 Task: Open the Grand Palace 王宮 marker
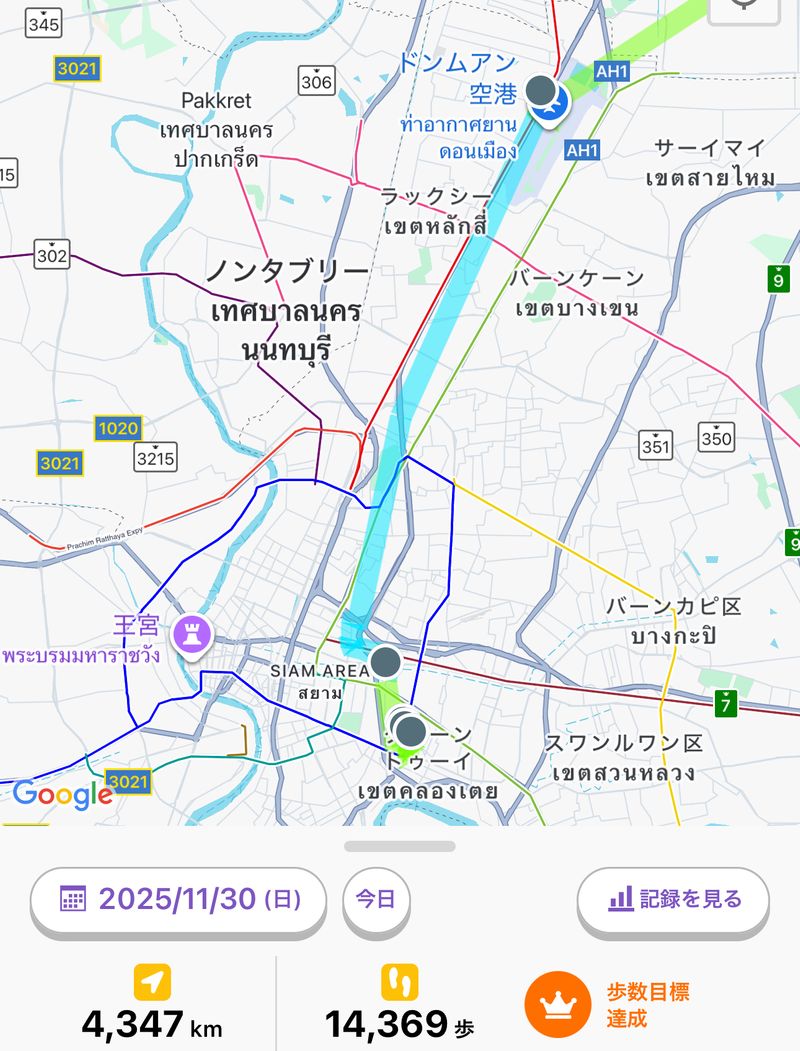click(187, 632)
